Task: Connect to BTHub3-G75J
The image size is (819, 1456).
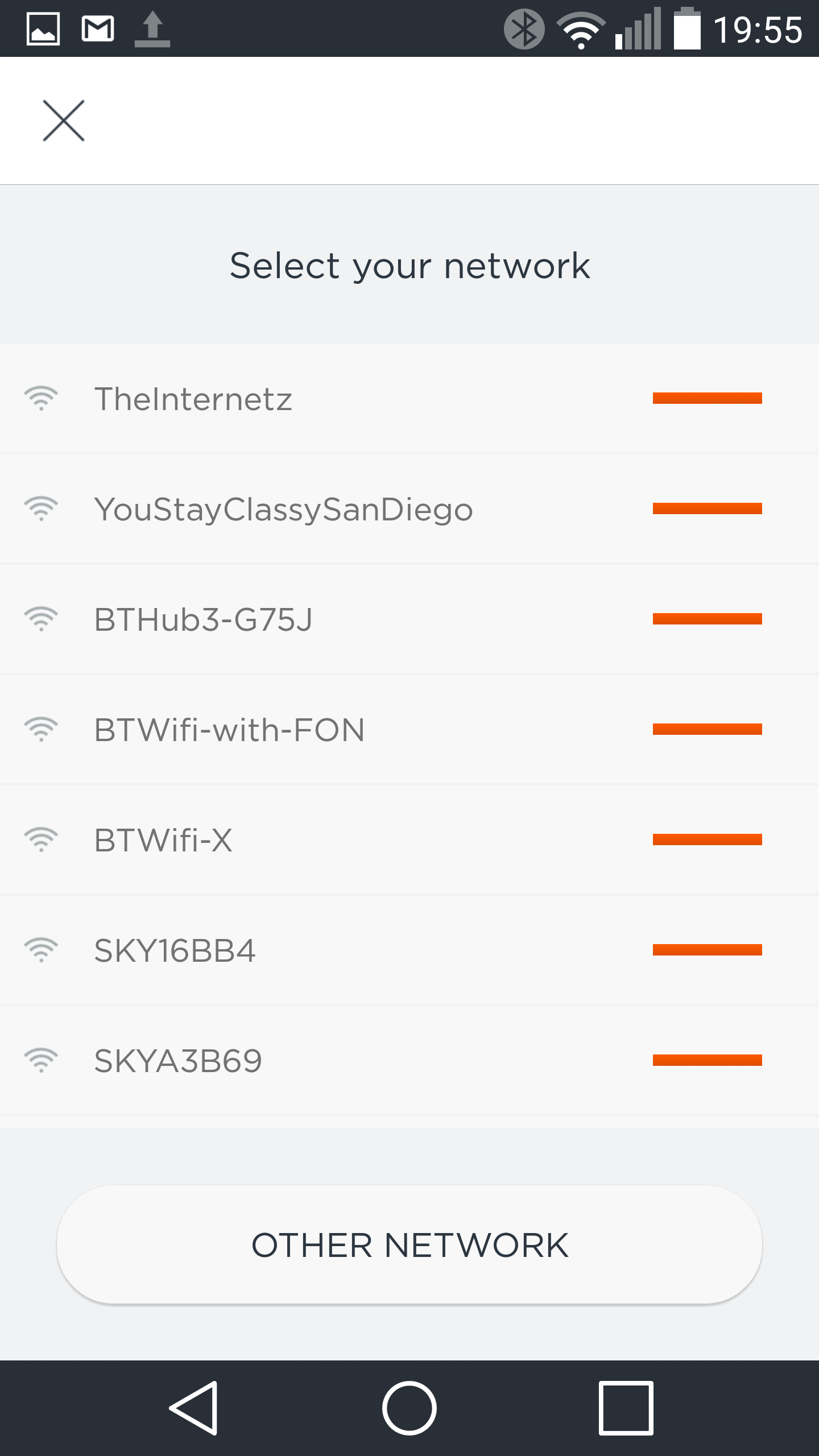Action: (409, 619)
